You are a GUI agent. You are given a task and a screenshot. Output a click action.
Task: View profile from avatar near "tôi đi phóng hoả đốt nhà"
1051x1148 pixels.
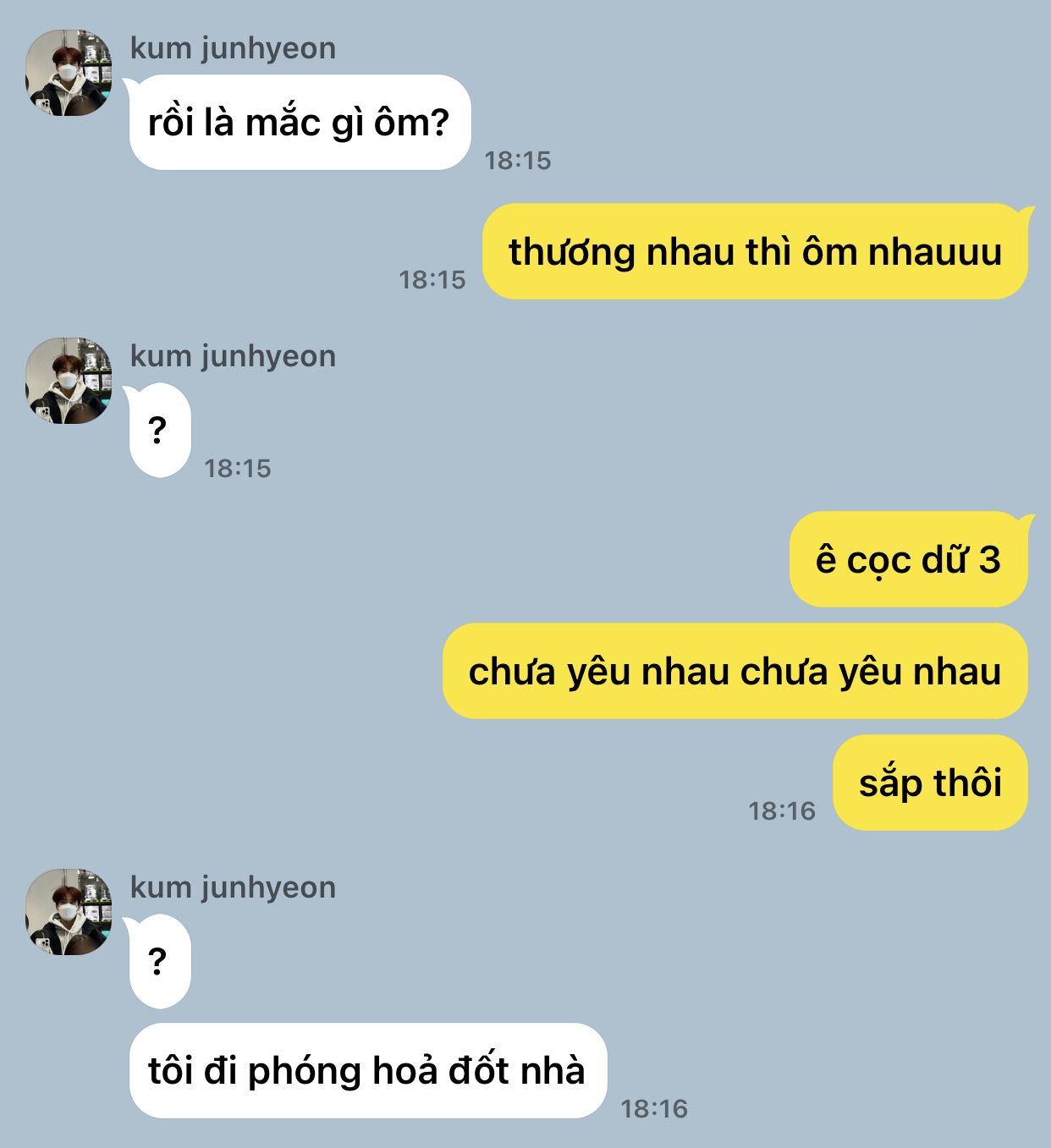69,912
